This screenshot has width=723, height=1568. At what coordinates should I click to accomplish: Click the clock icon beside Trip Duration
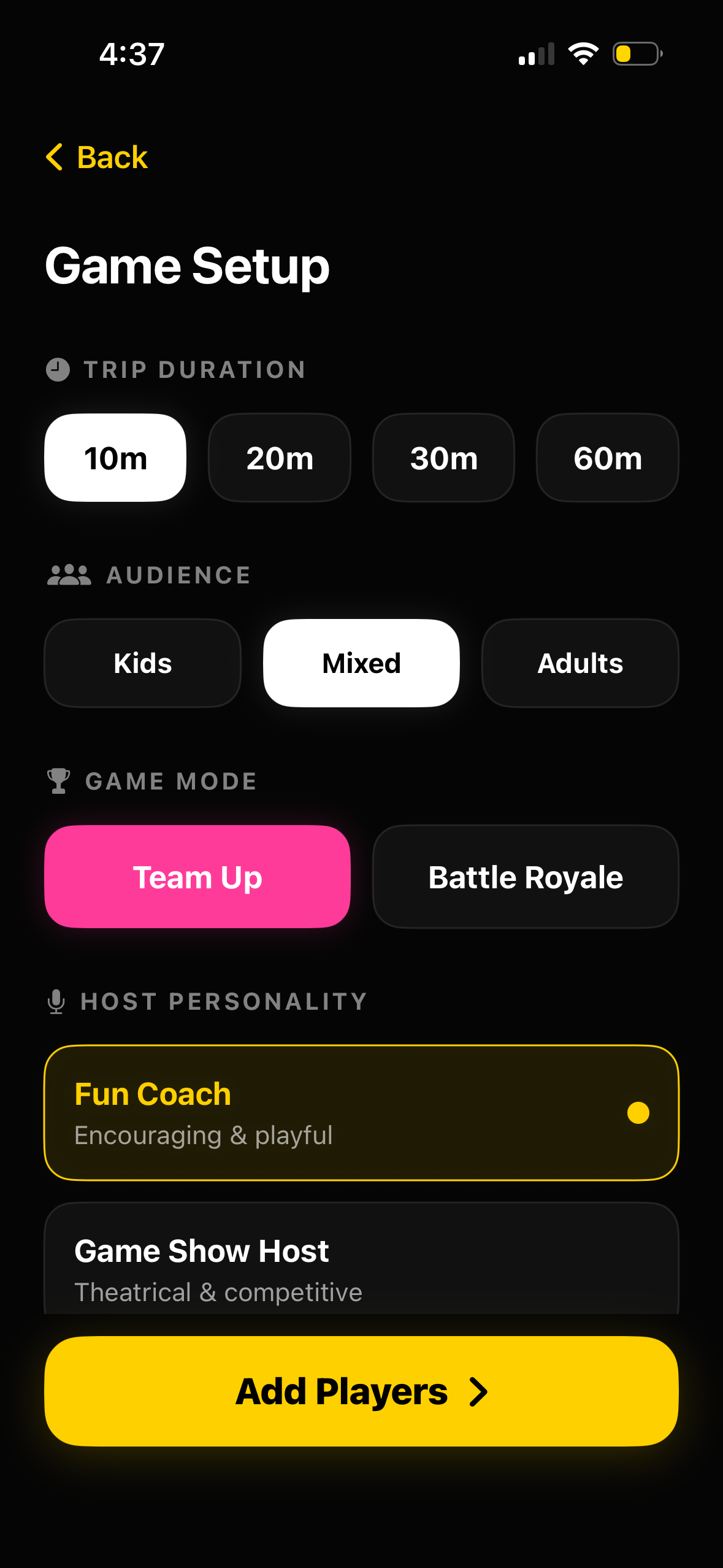coord(58,369)
